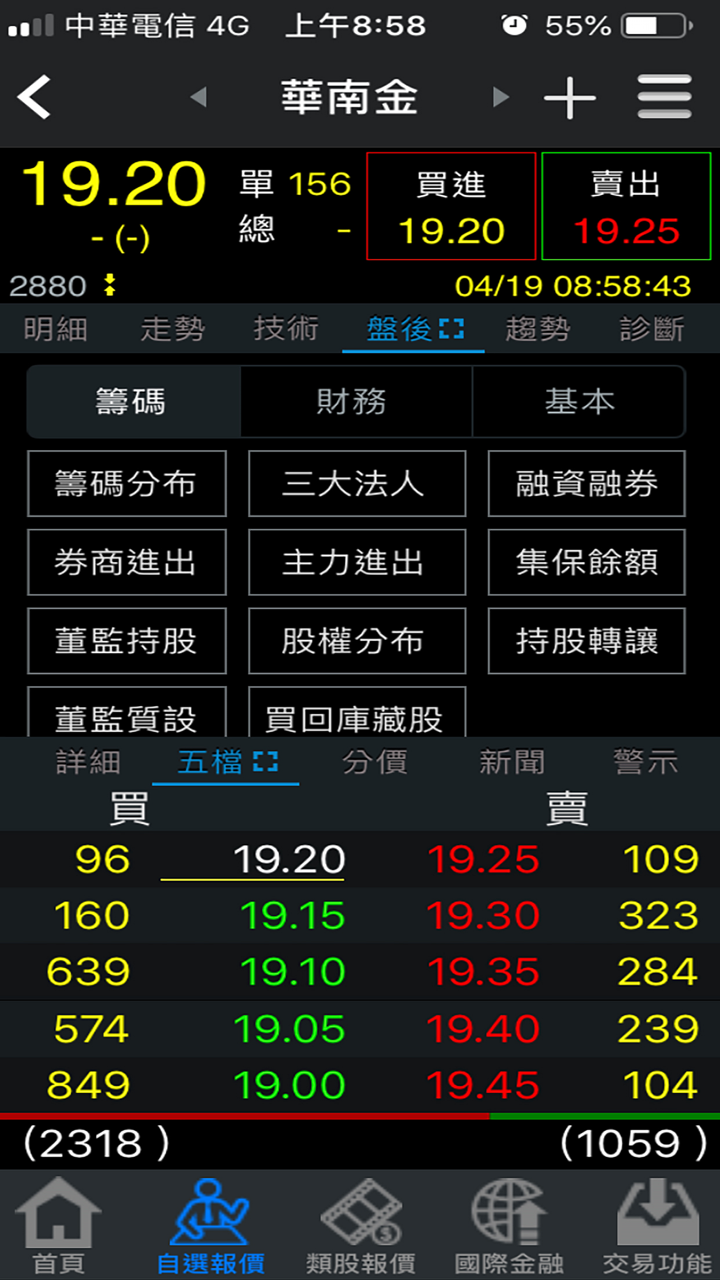Open 融資融券 data

point(587,484)
